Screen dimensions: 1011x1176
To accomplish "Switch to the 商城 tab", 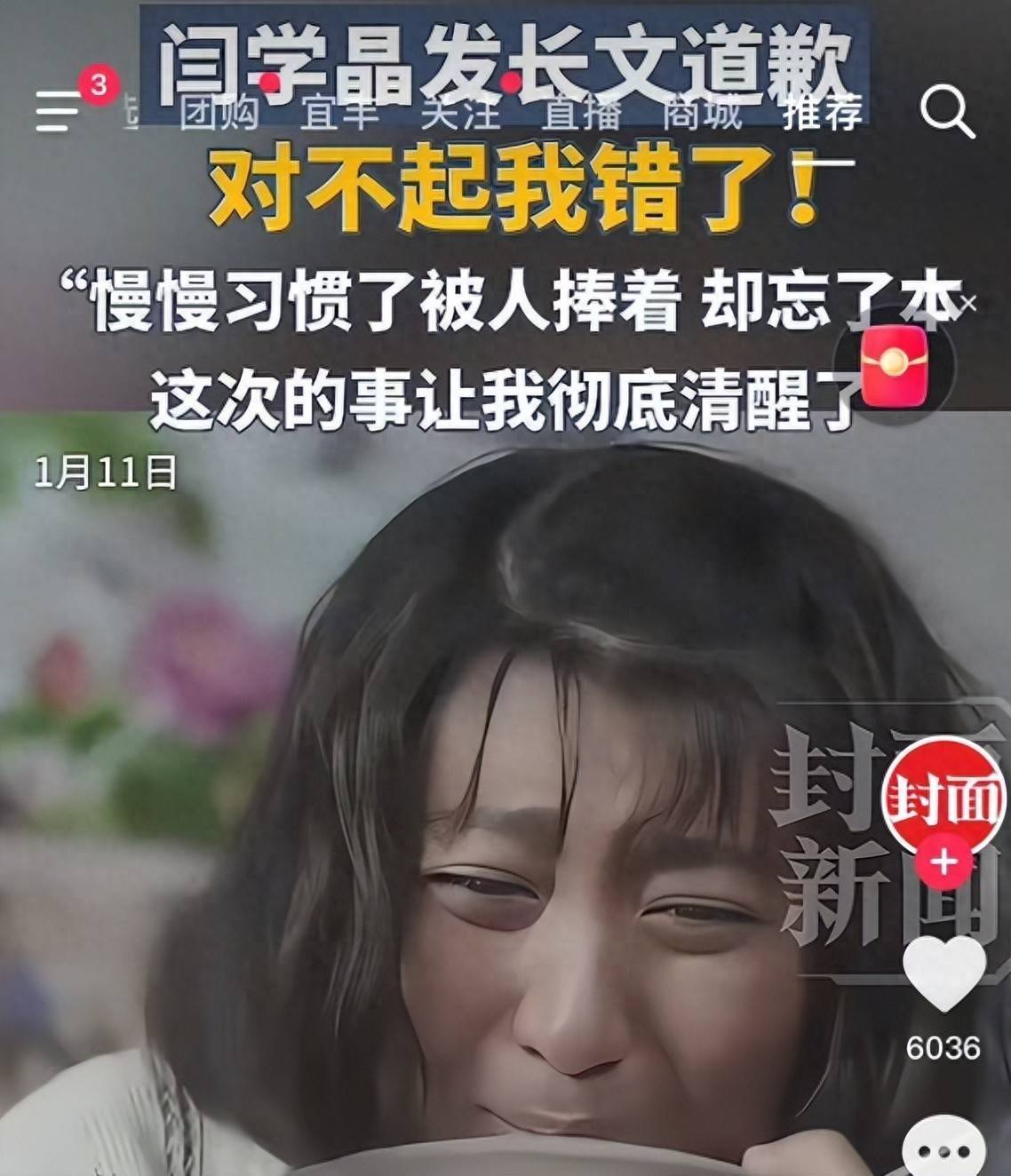I will pyautogui.click(x=702, y=113).
